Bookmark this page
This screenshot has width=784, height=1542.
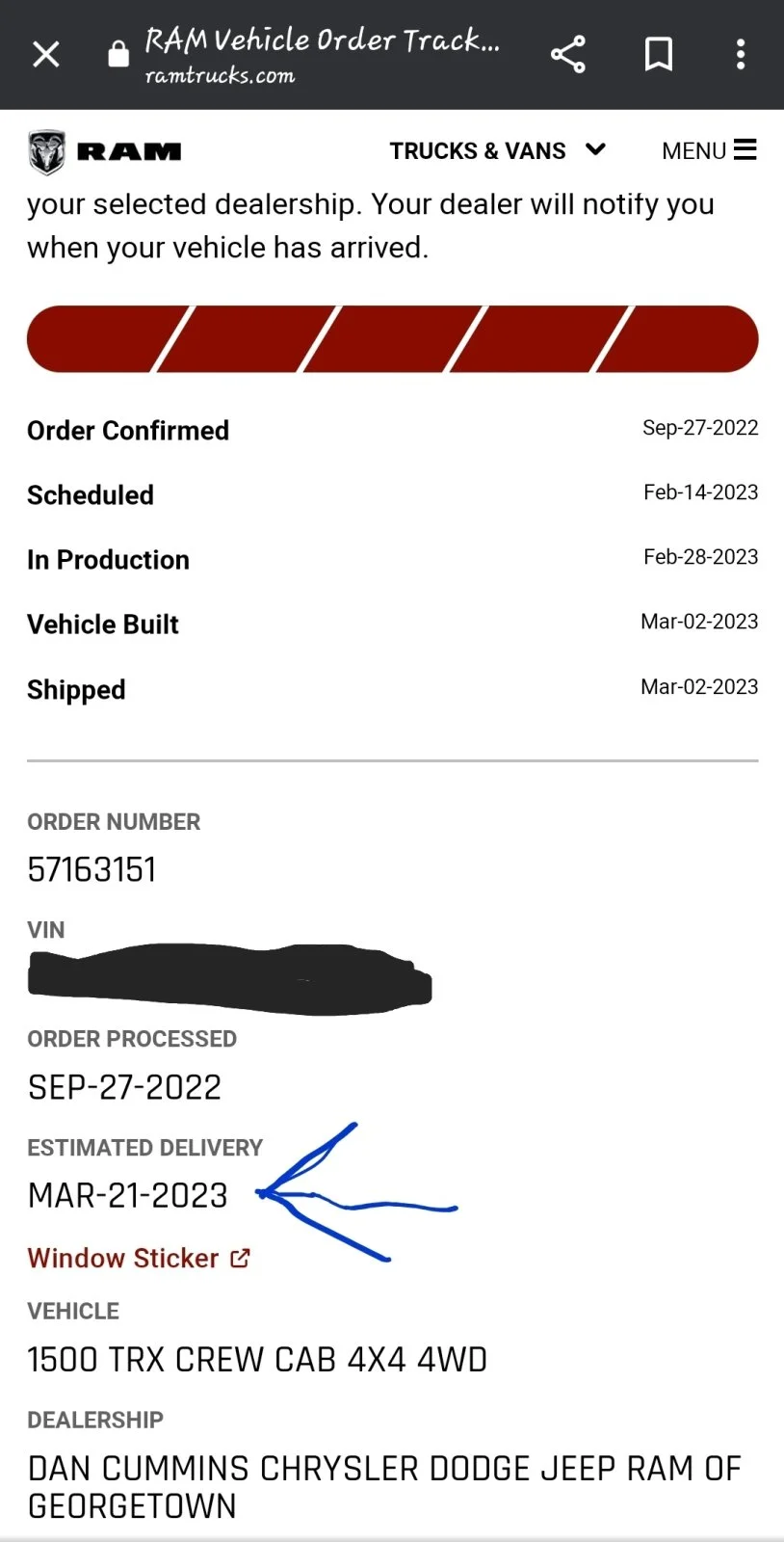point(659,54)
